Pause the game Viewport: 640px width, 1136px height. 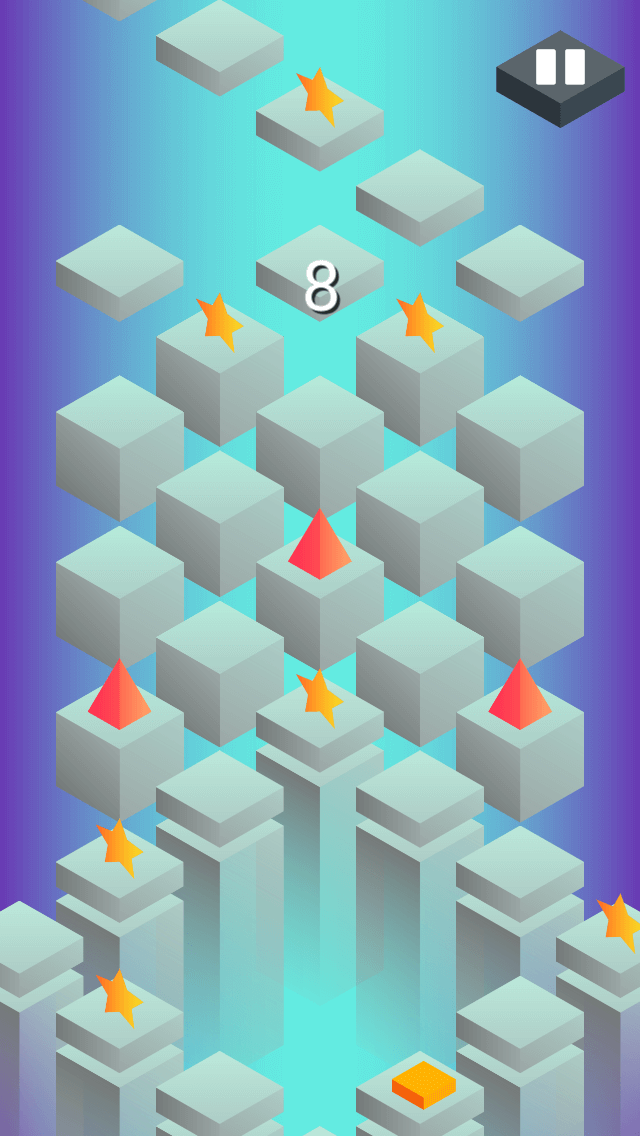[560, 78]
